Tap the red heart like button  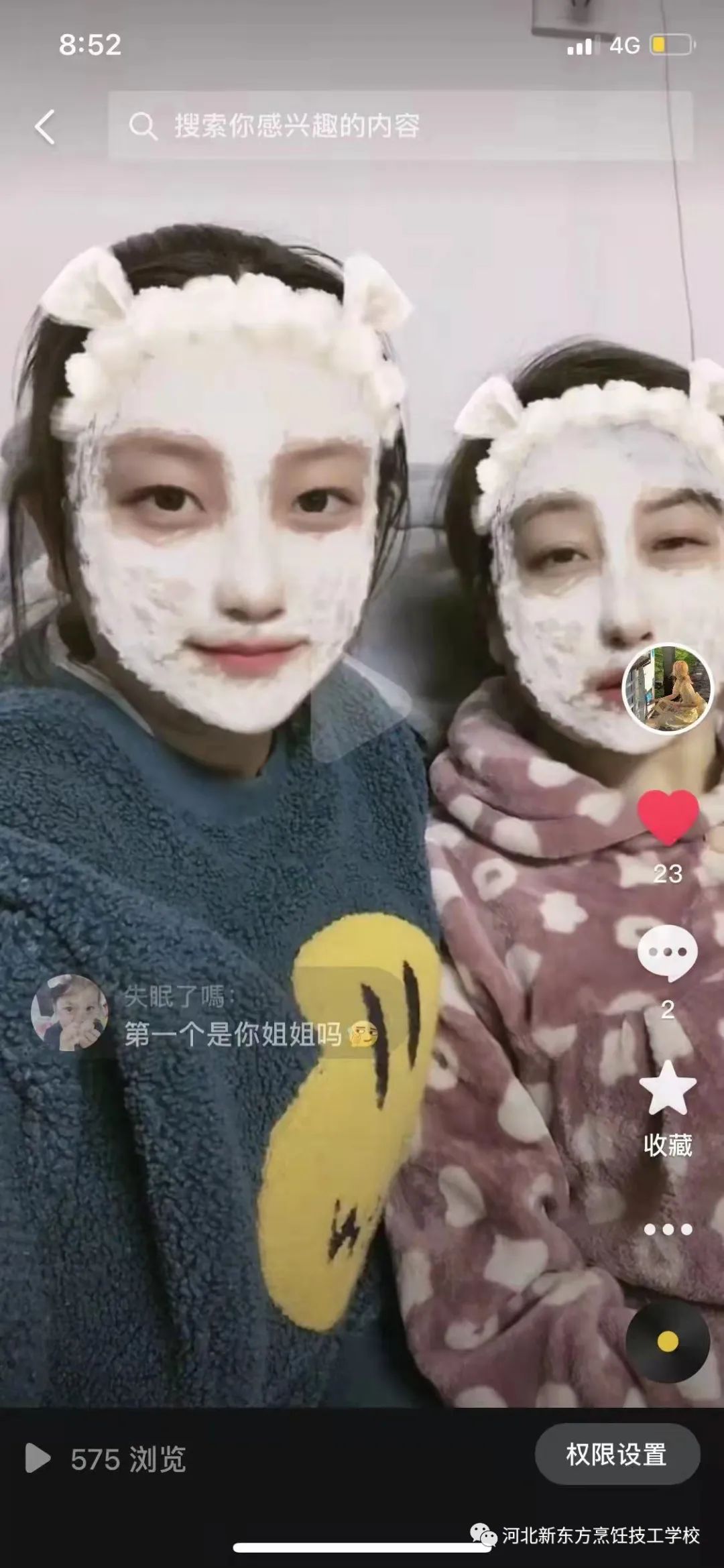667,816
